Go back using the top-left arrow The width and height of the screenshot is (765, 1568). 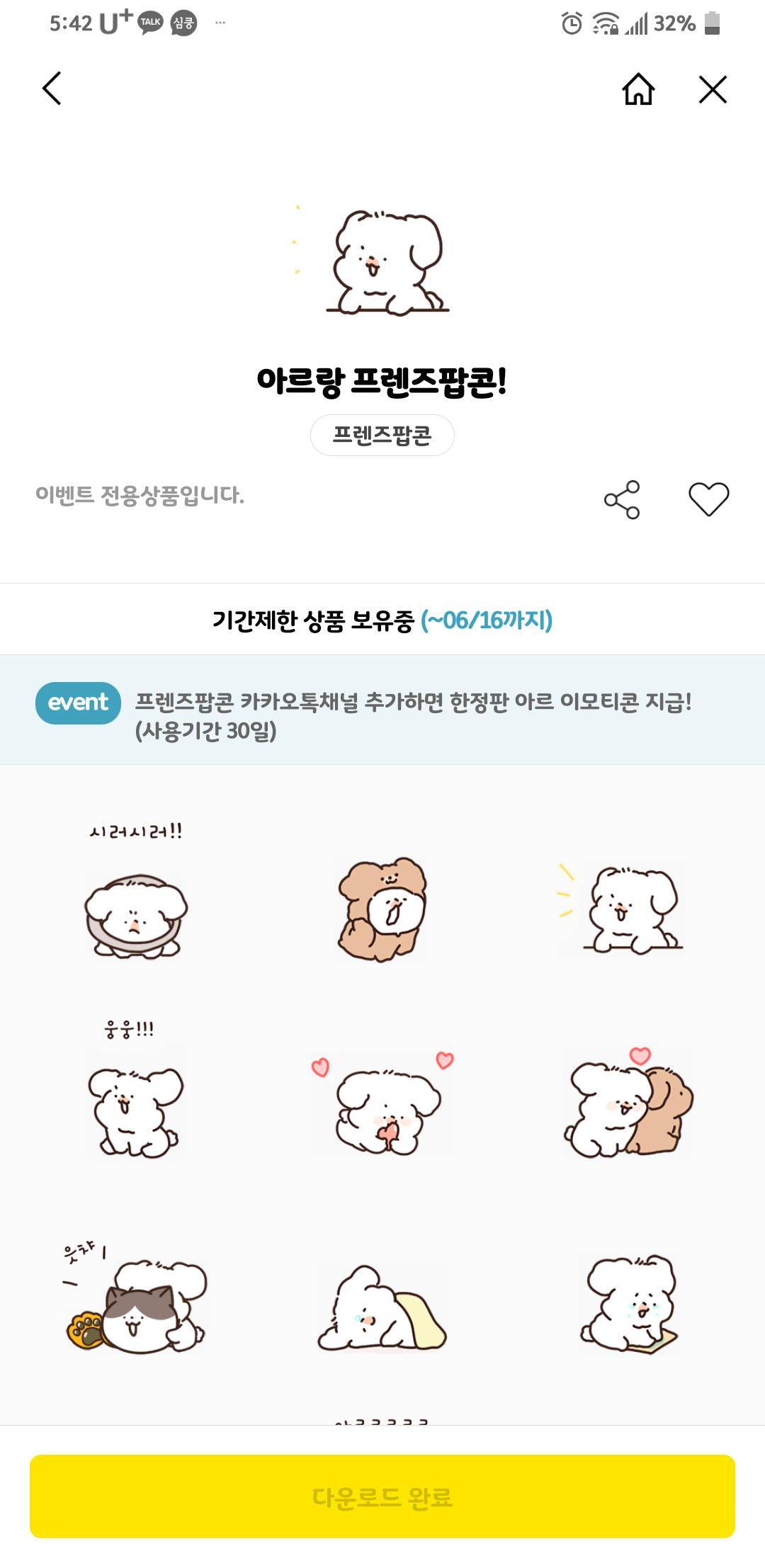52,89
